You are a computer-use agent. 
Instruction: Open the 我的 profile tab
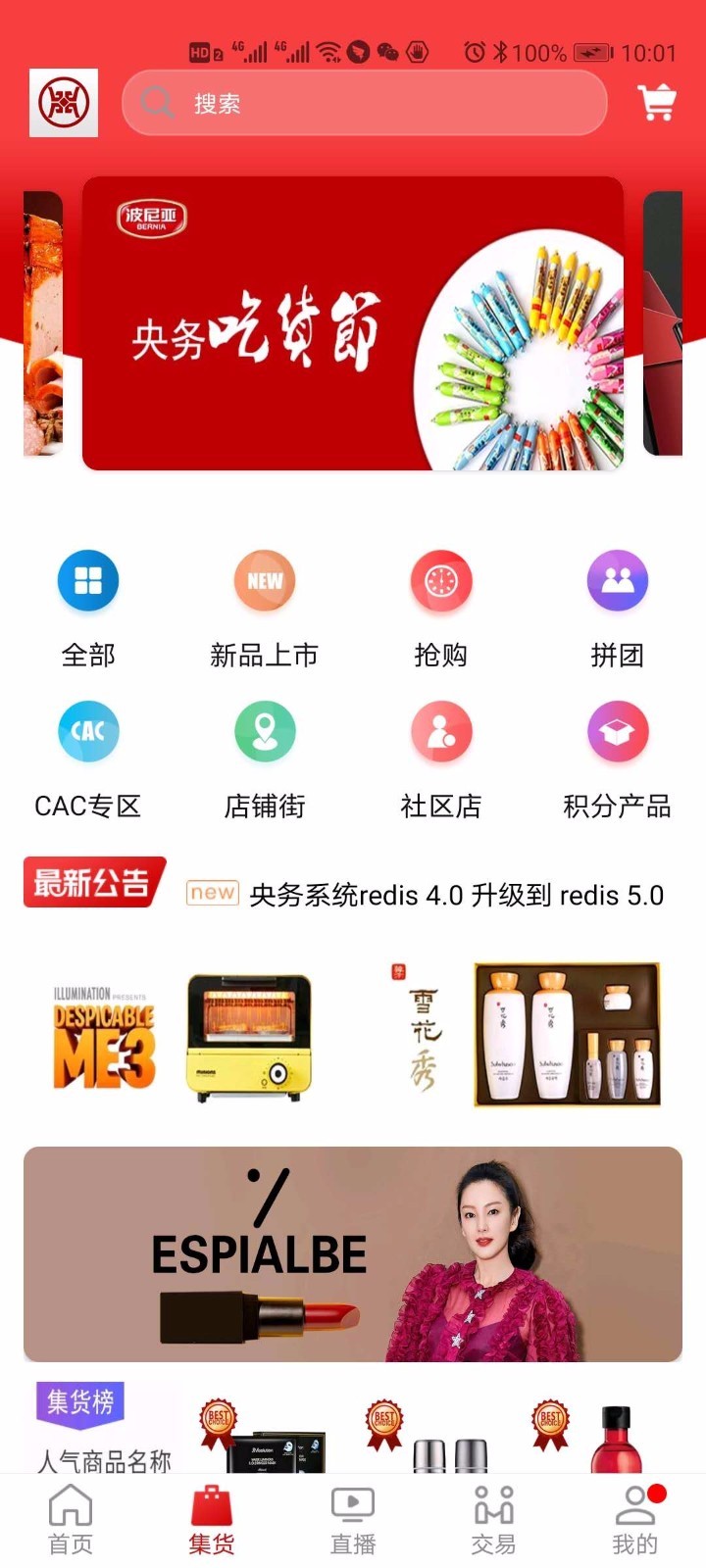(634, 1520)
